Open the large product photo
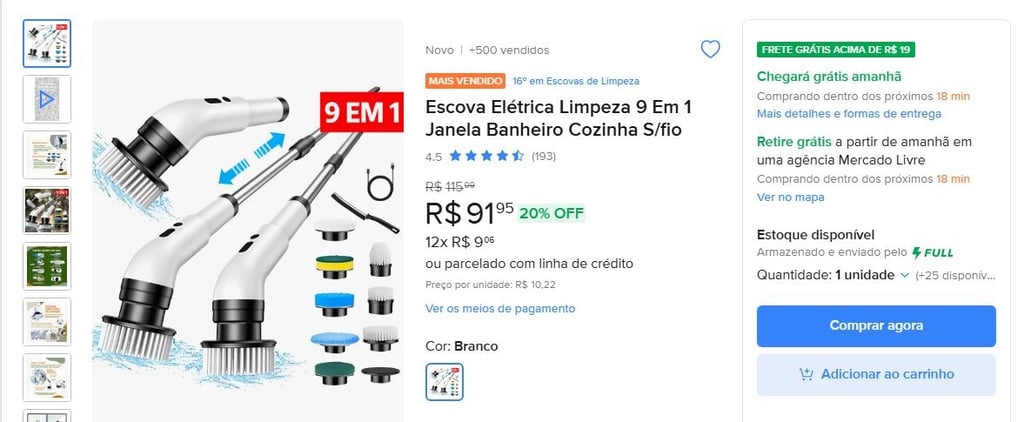 248,220
